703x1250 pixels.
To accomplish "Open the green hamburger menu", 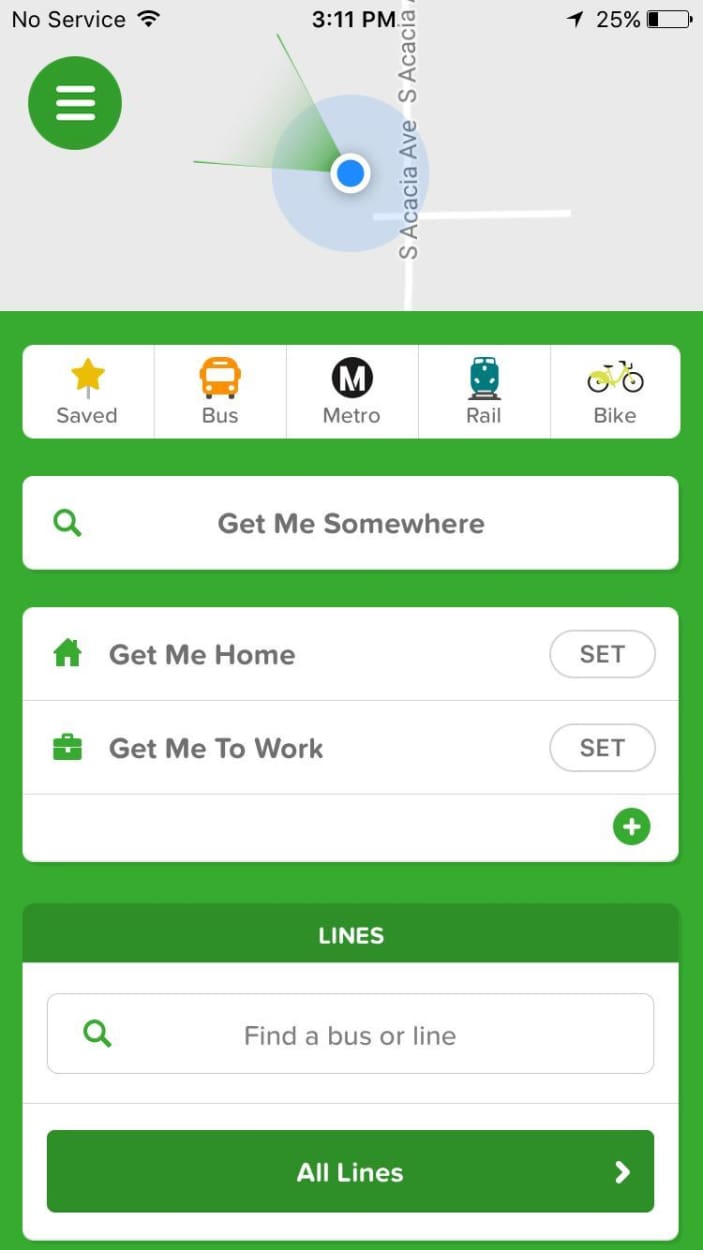I will [75, 102].
